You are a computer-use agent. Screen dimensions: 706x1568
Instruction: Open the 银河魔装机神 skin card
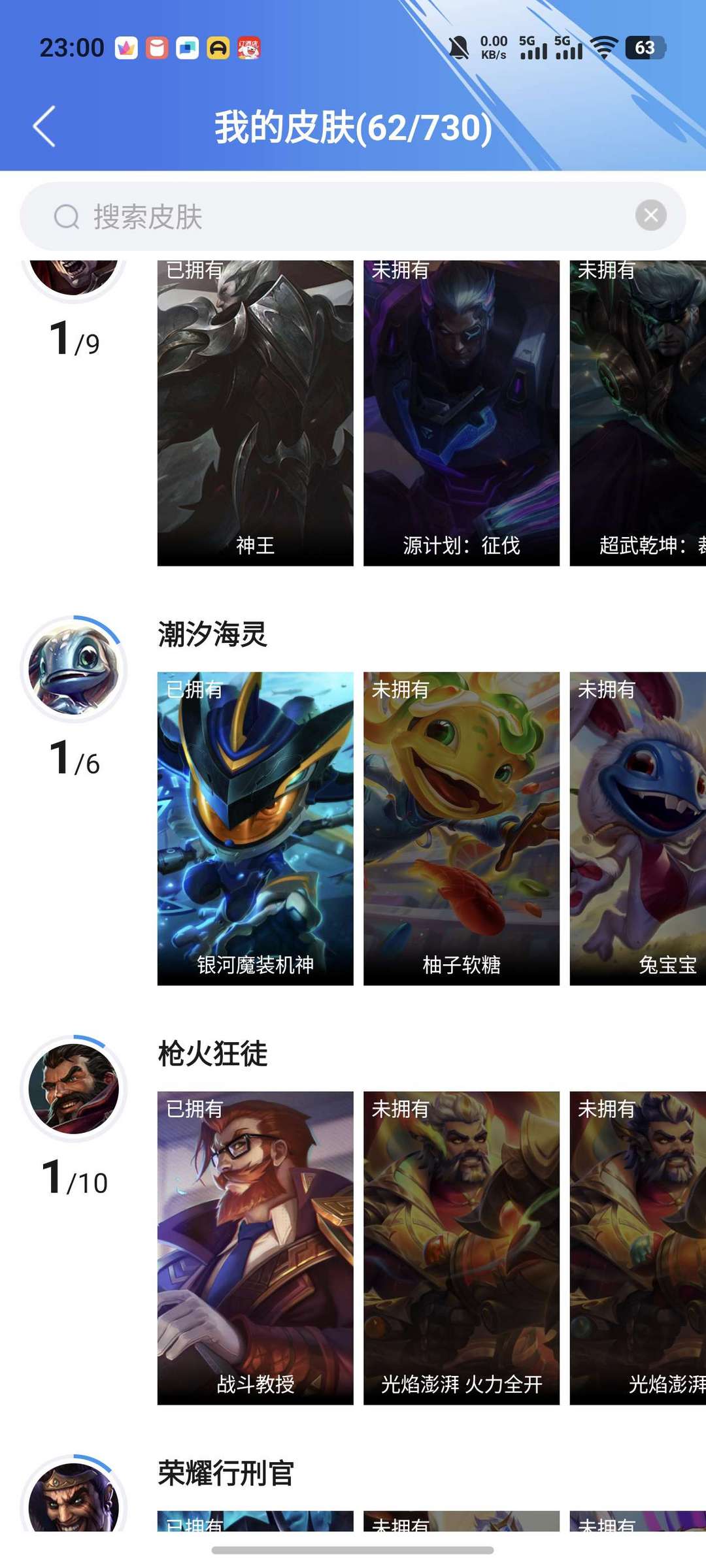tap(255, 828)
